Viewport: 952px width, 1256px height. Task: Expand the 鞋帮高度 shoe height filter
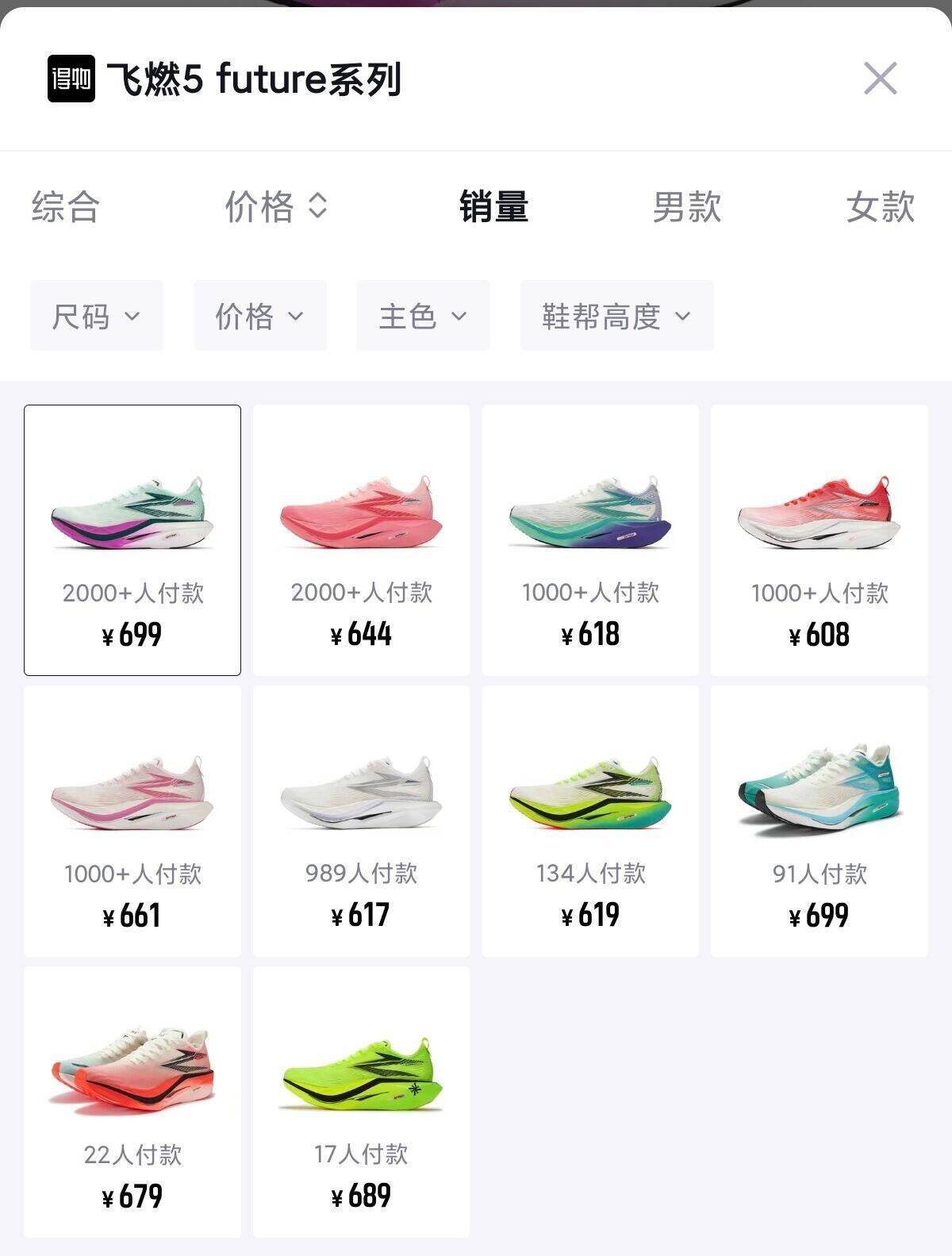(x=615, y=315)
